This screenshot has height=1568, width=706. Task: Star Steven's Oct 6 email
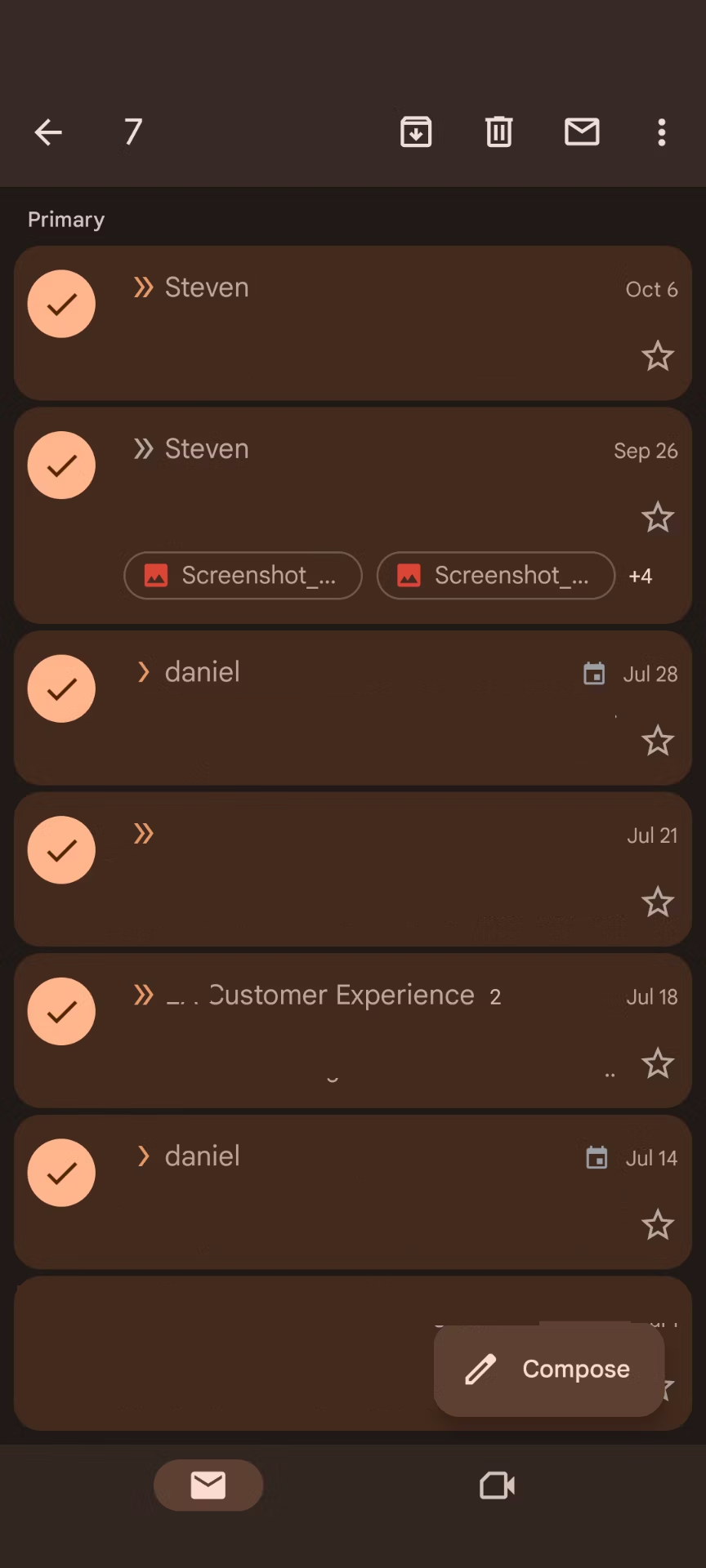coord(658,356)
